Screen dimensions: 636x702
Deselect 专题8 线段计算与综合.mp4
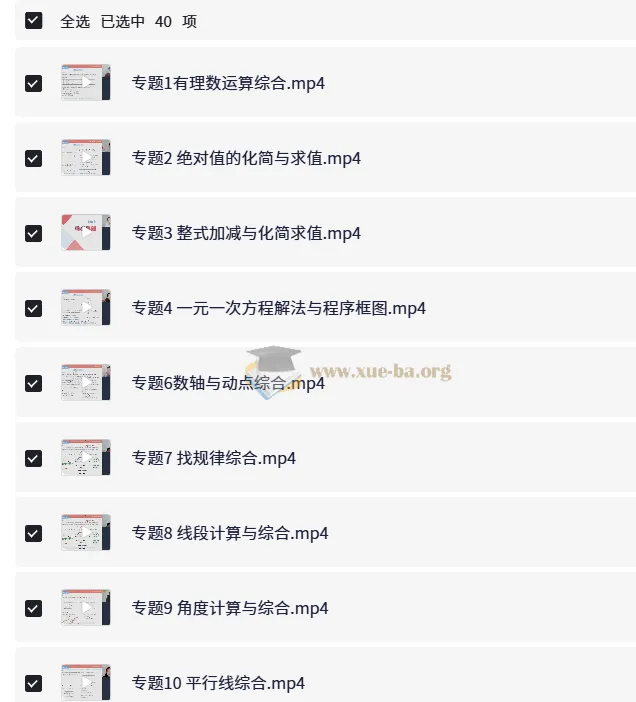click(x=34, y=533)
